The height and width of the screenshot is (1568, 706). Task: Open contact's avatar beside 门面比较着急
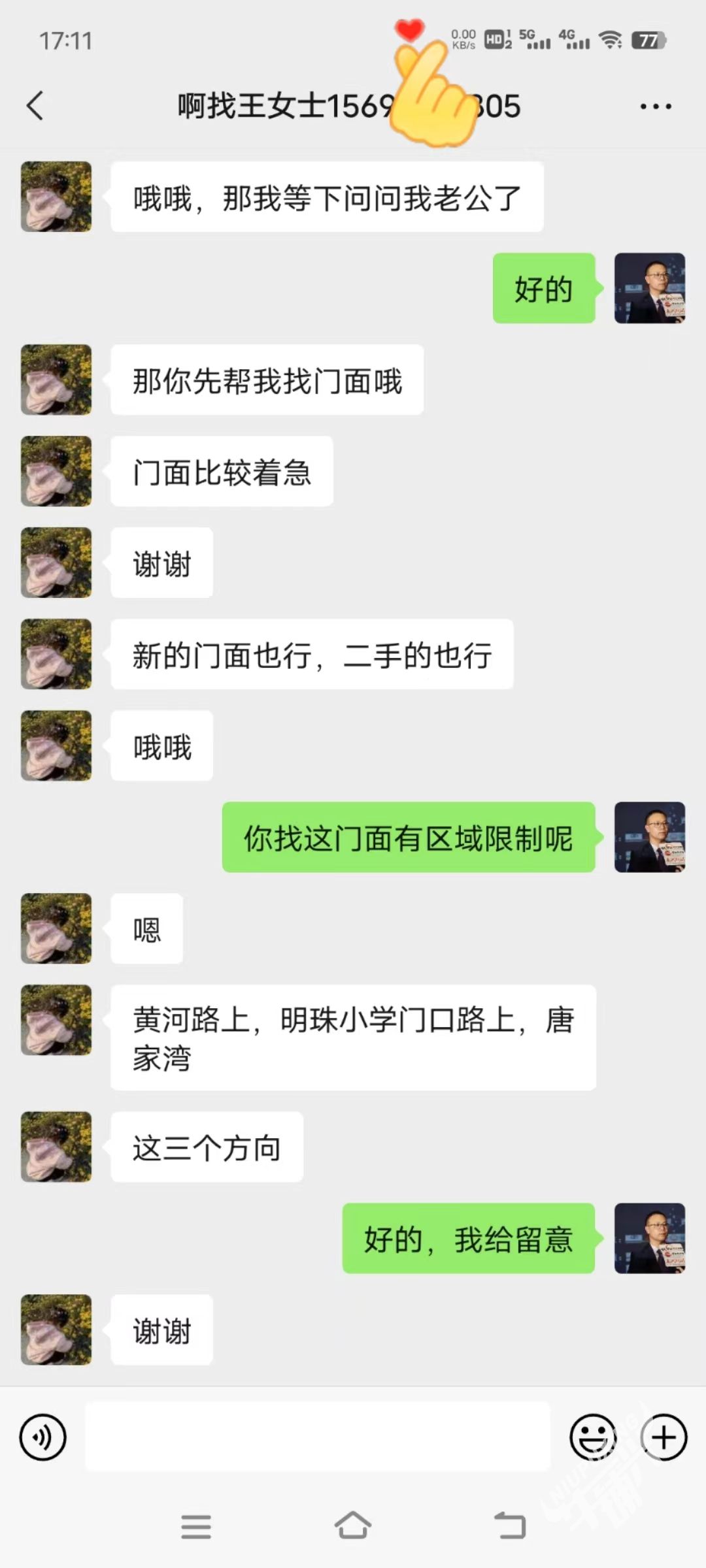tap(56, 471)
